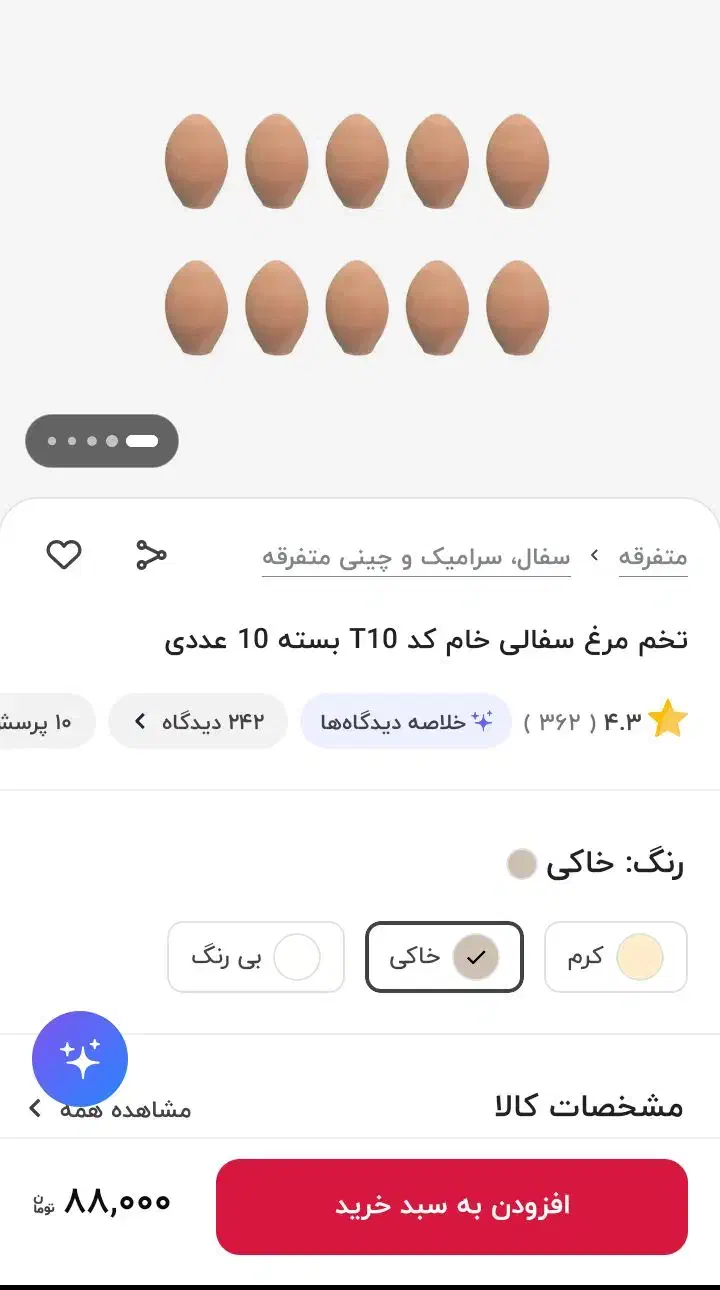The width and height of the screenshot is (720, 1290).
Task: Tap the بی رنگ color circle
Action: [x=298, y=957]
